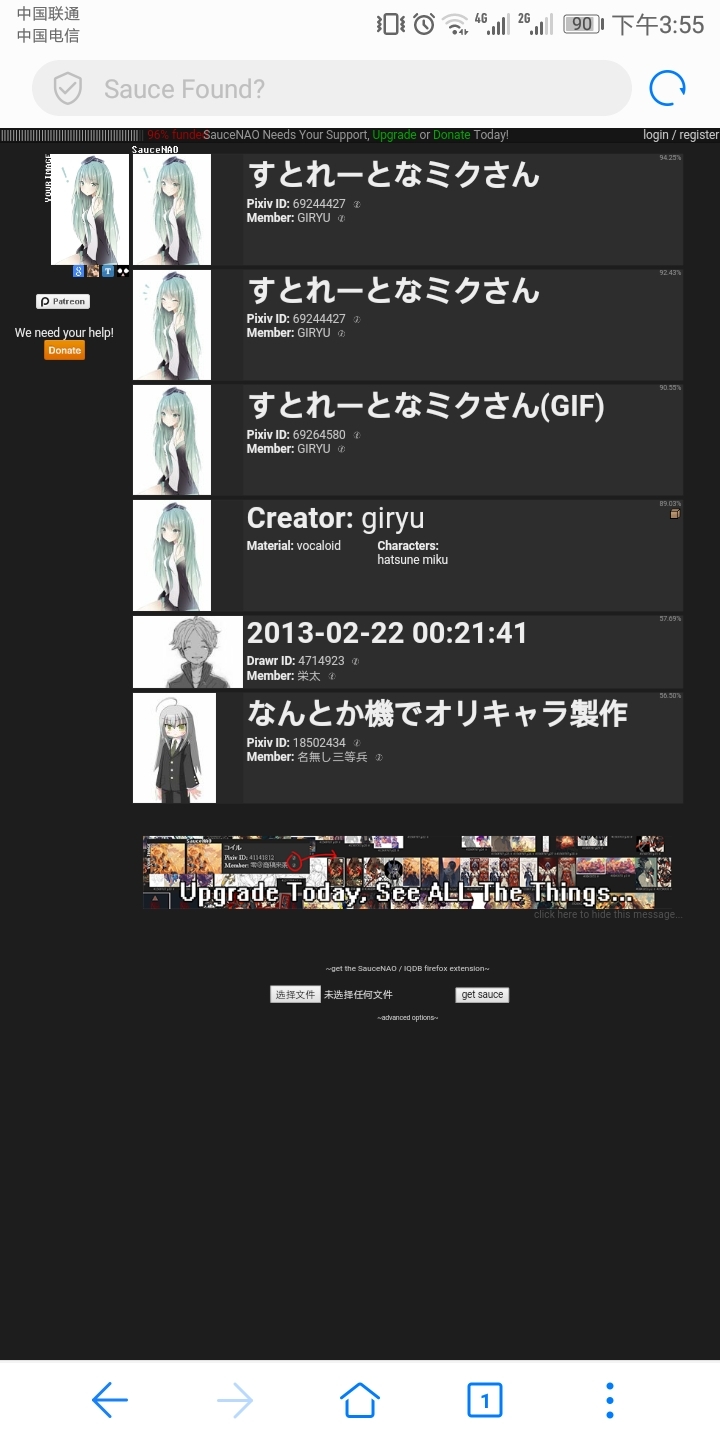
Task: Tap the Donate link in the top banner
Action: [451, 135]
